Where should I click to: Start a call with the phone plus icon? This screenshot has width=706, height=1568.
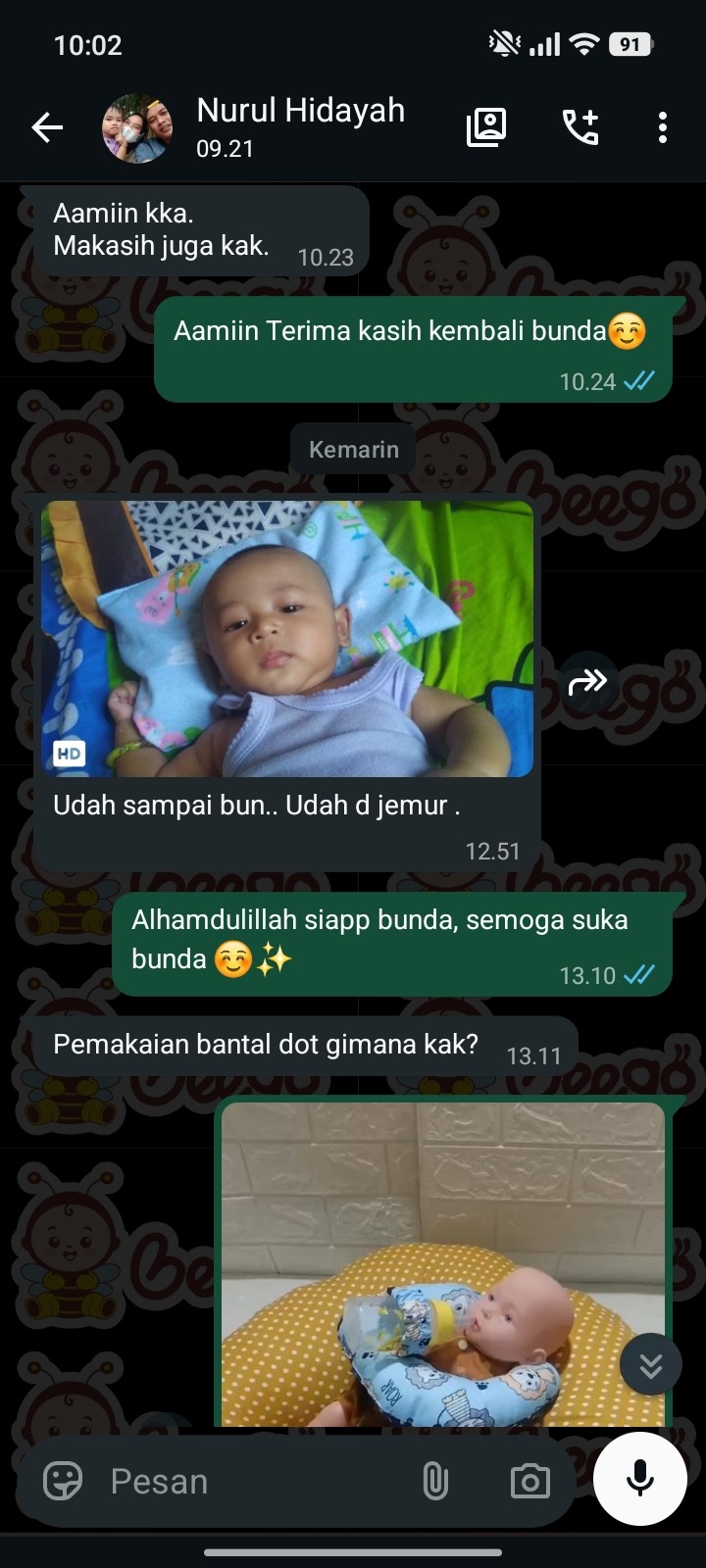[580, 127]
